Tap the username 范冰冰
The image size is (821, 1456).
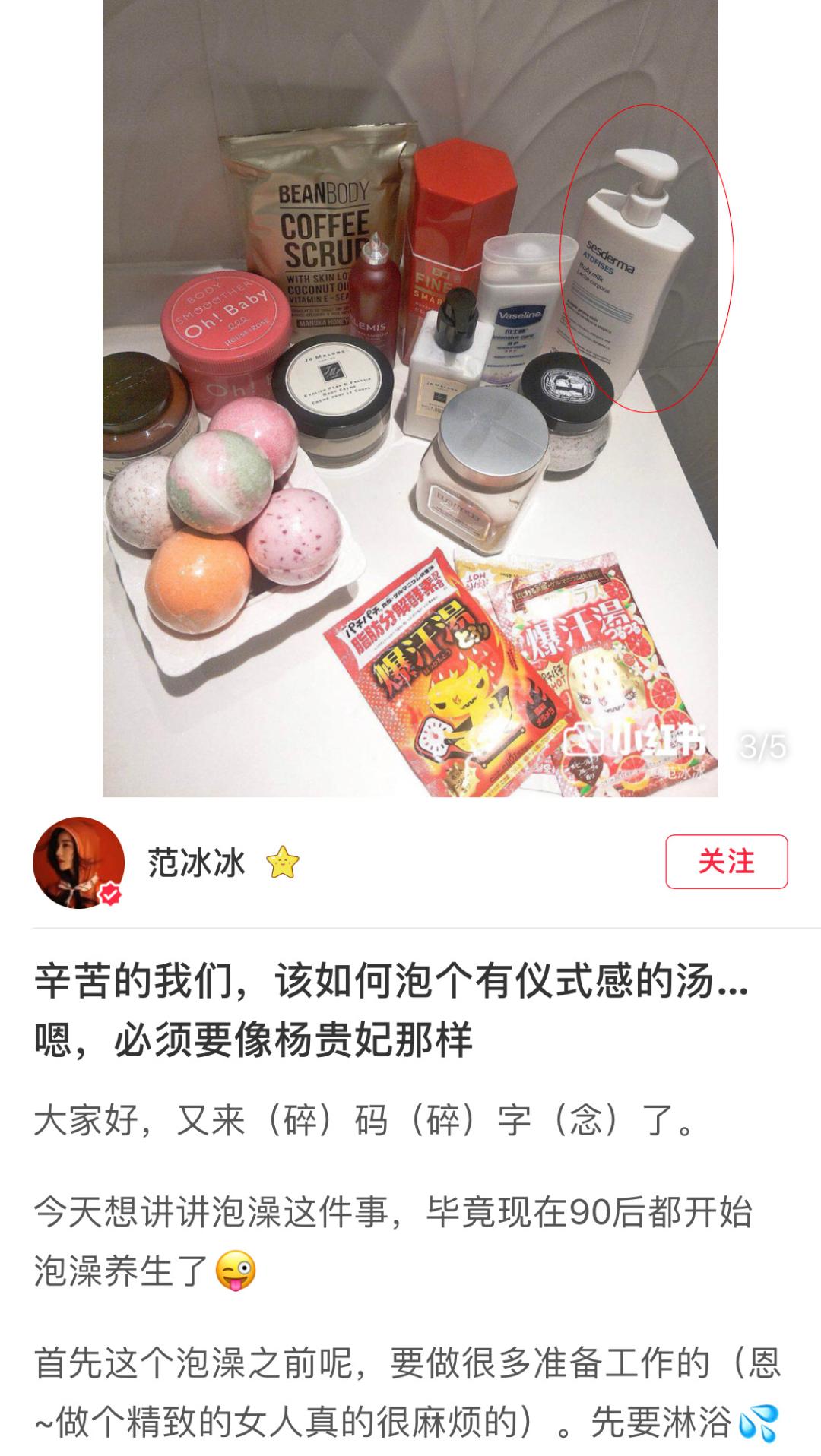(x=197, y=863)
